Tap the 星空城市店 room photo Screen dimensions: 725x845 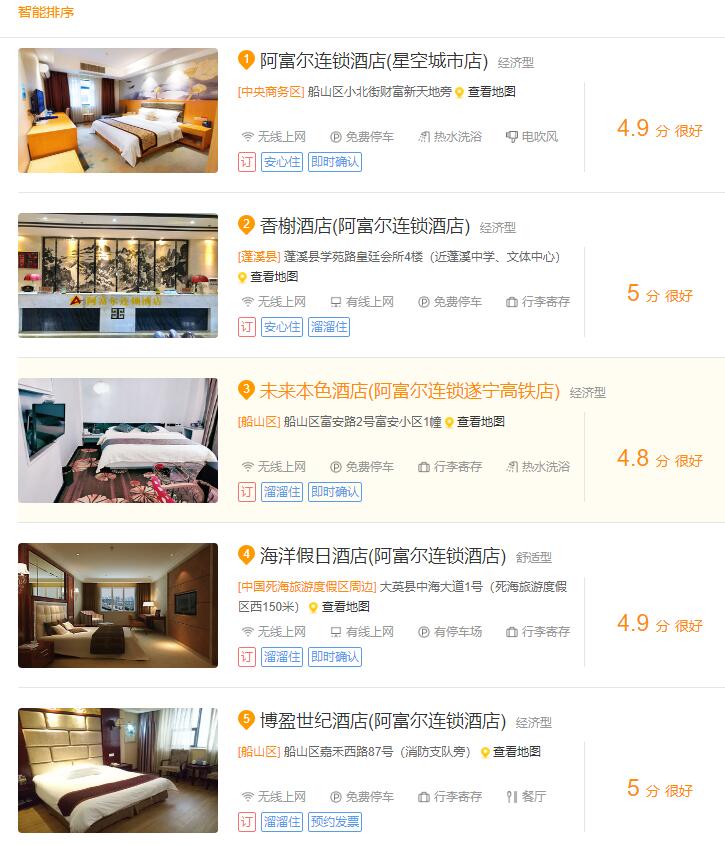click(x=118, y=110)
